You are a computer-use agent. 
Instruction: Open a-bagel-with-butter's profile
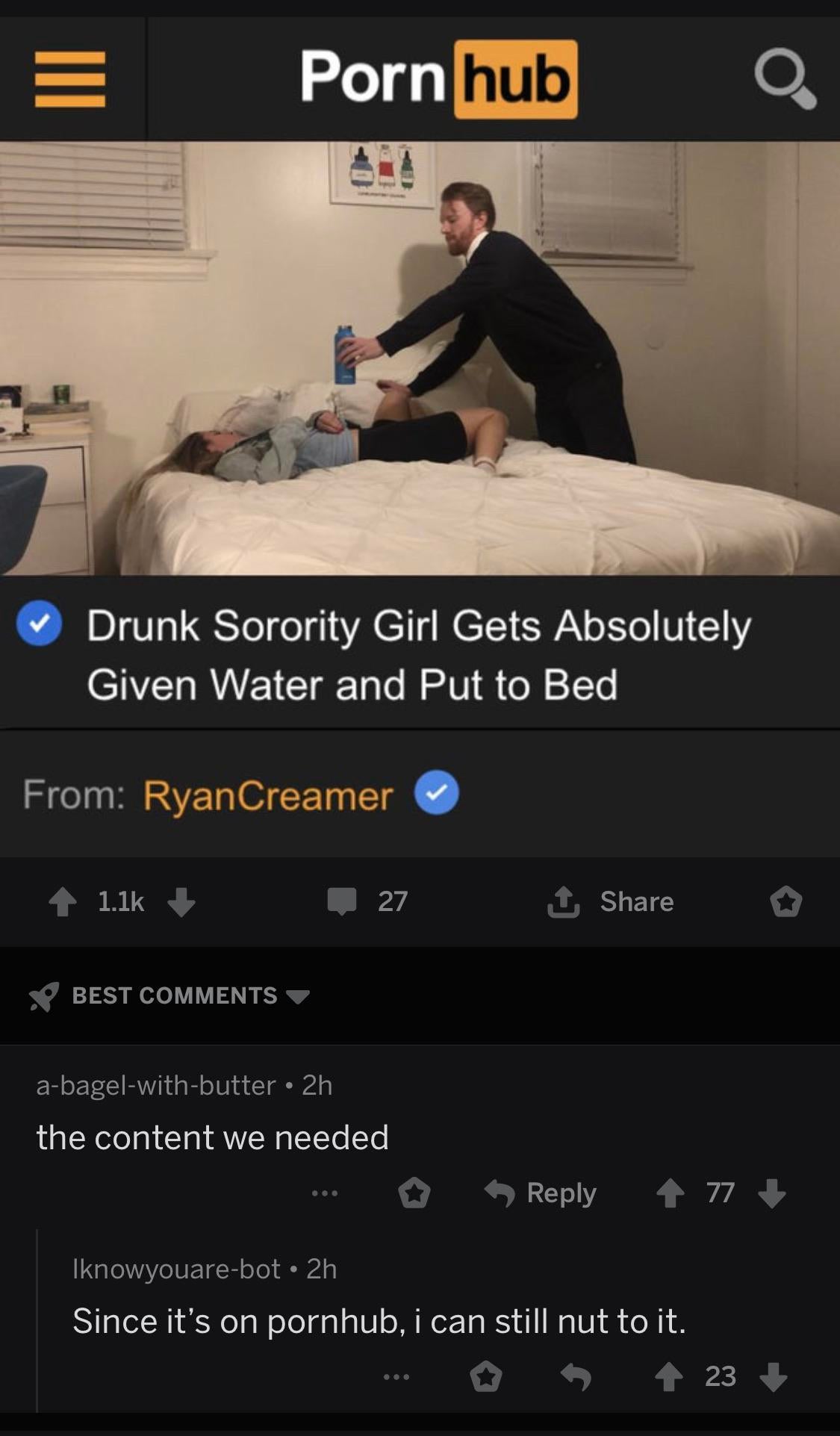156,1085
